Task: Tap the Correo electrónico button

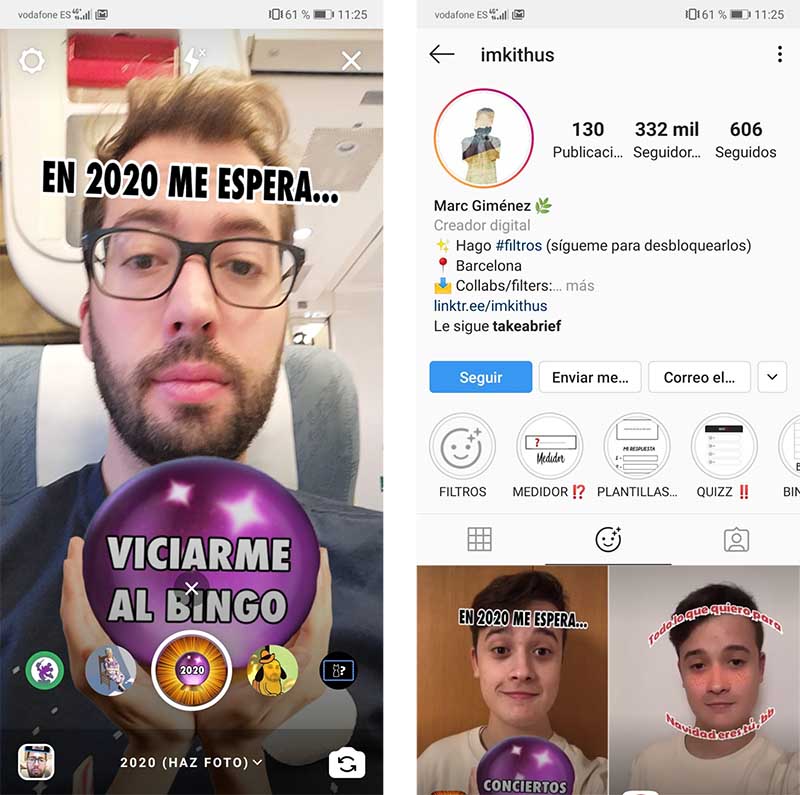Action: pos(699,377)
